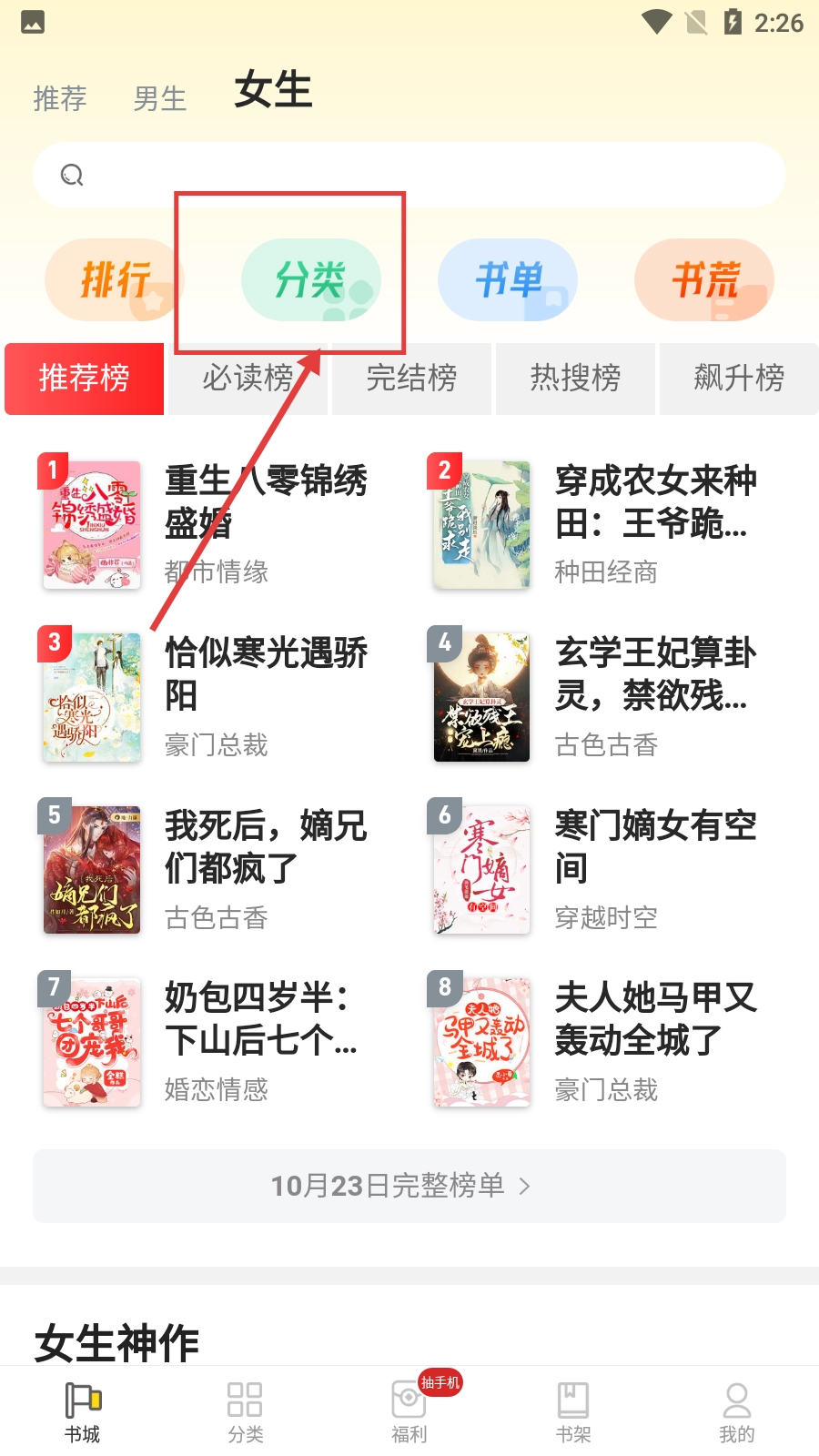Screen dimensions: 819x1456
Task: Open the book 恰似寒光遇骄阳
Action: coord(264,673)
